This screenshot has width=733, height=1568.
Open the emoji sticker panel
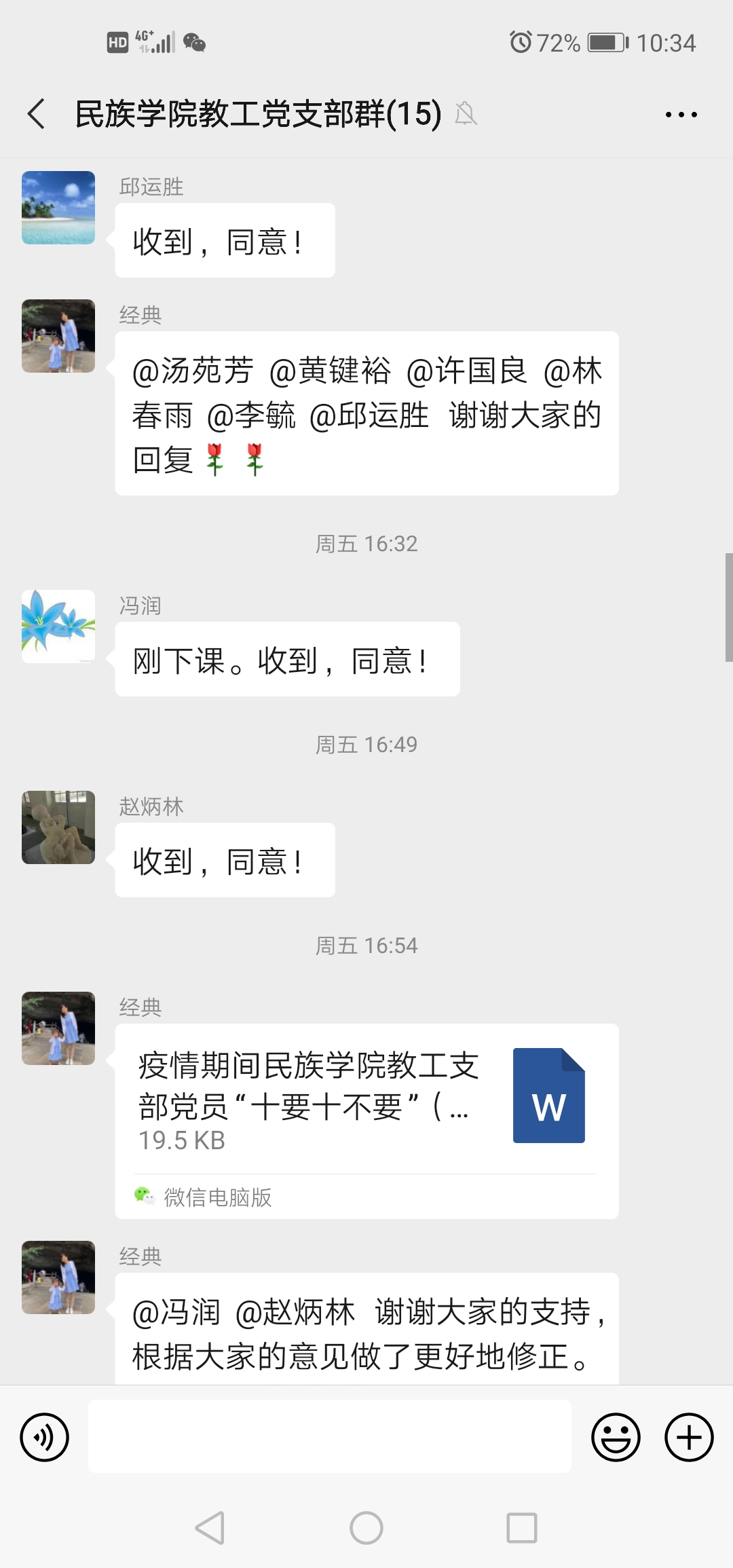(616, 1437)
